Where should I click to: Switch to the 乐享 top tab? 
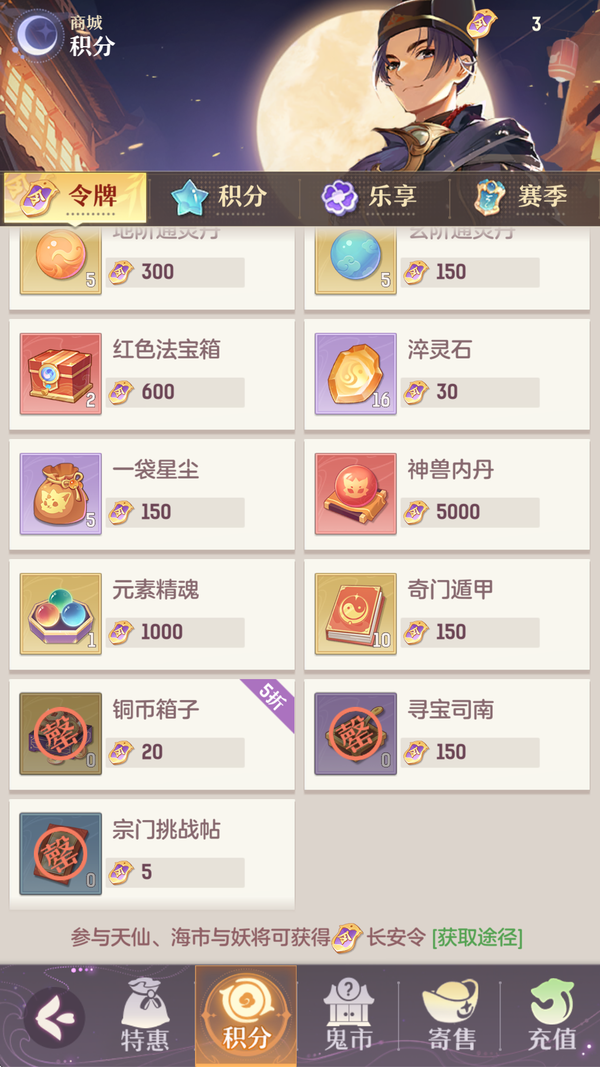coord(370,196)
